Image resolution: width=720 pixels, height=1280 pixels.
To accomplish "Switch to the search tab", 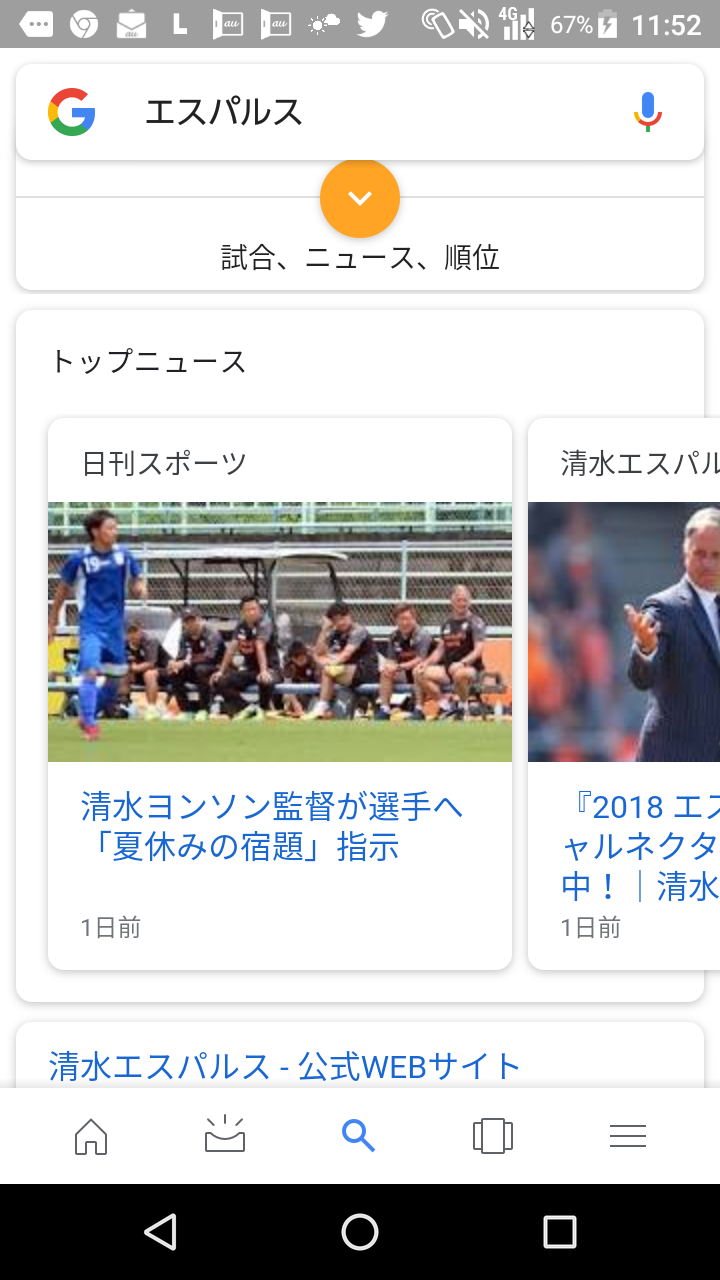I will tap(358, 1136).
